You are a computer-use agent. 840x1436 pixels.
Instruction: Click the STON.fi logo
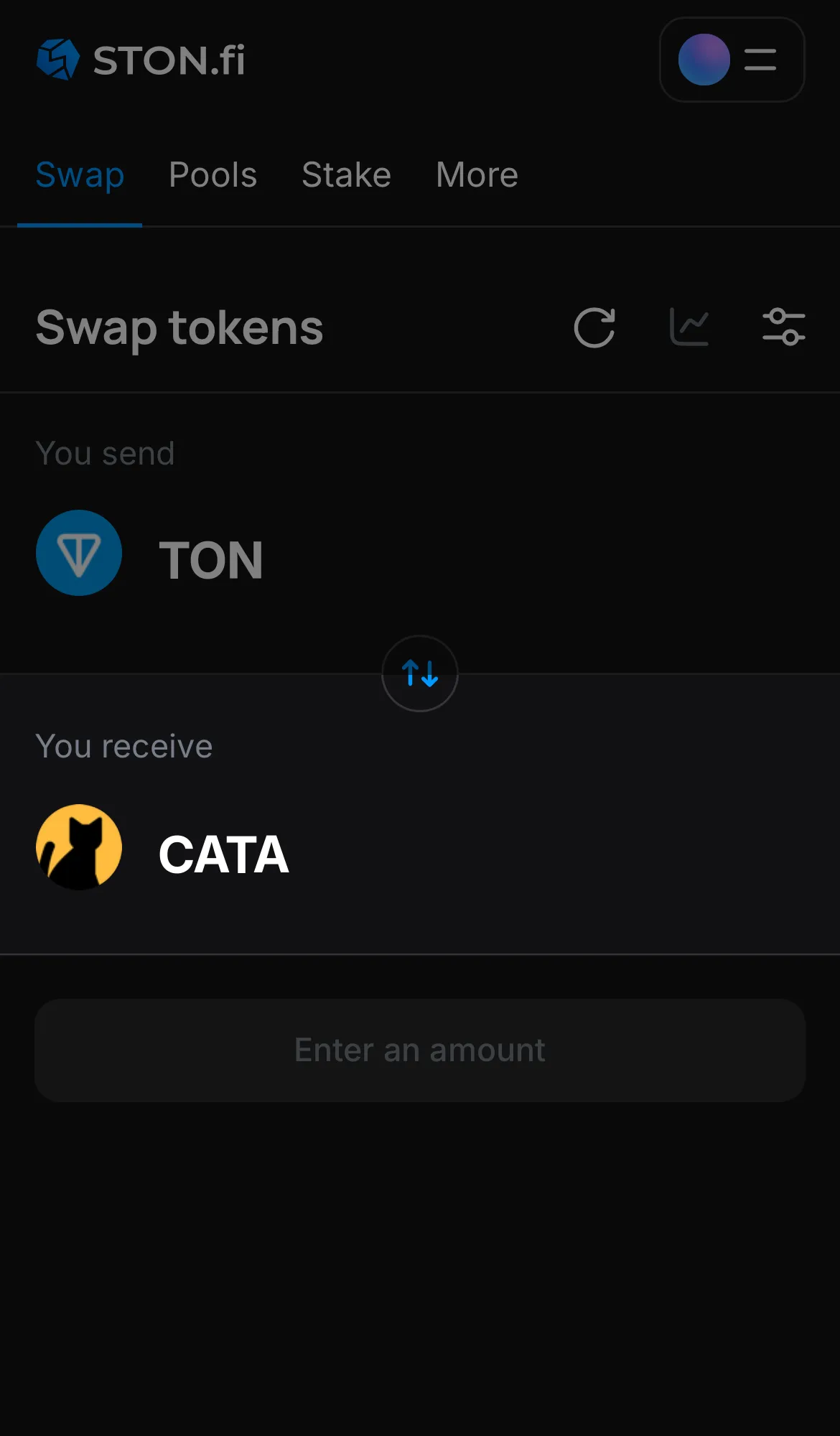coord(141,60)
